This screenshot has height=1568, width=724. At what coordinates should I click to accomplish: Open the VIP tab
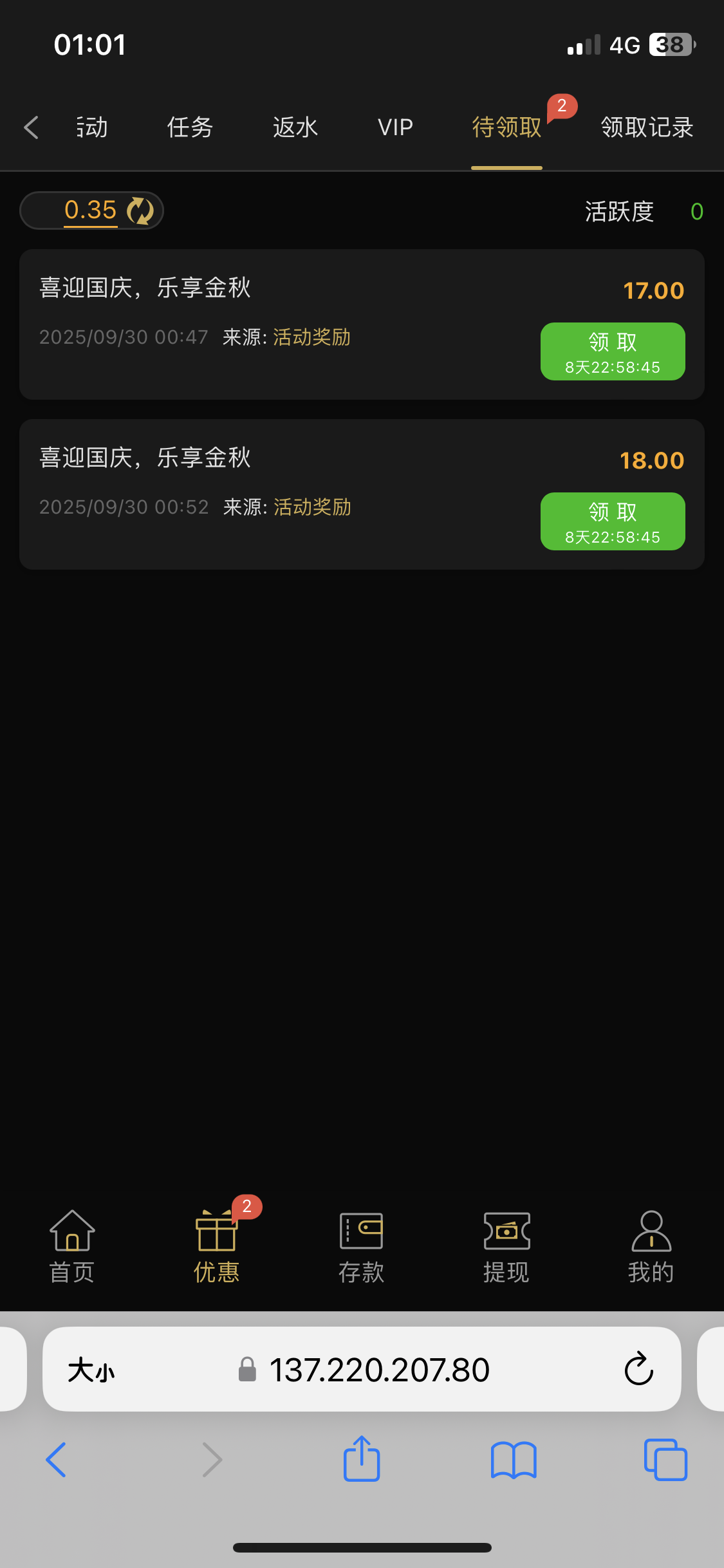(x=395, y=127)
